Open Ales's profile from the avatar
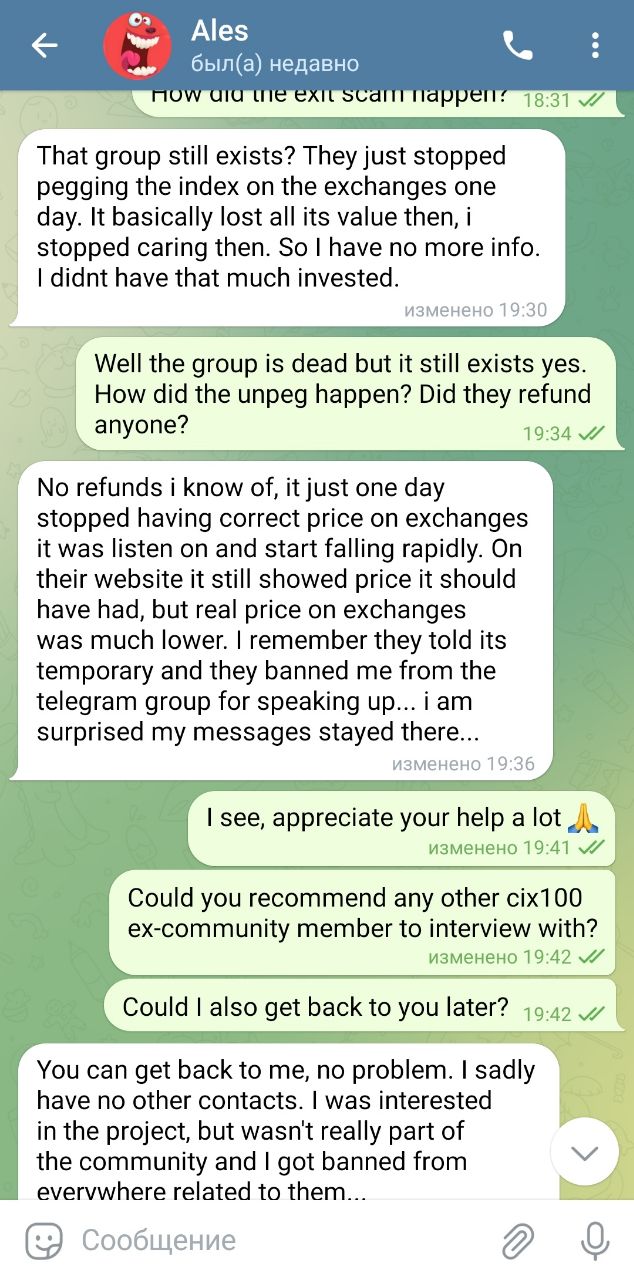 pyautogui.click(x=138, y=46)
